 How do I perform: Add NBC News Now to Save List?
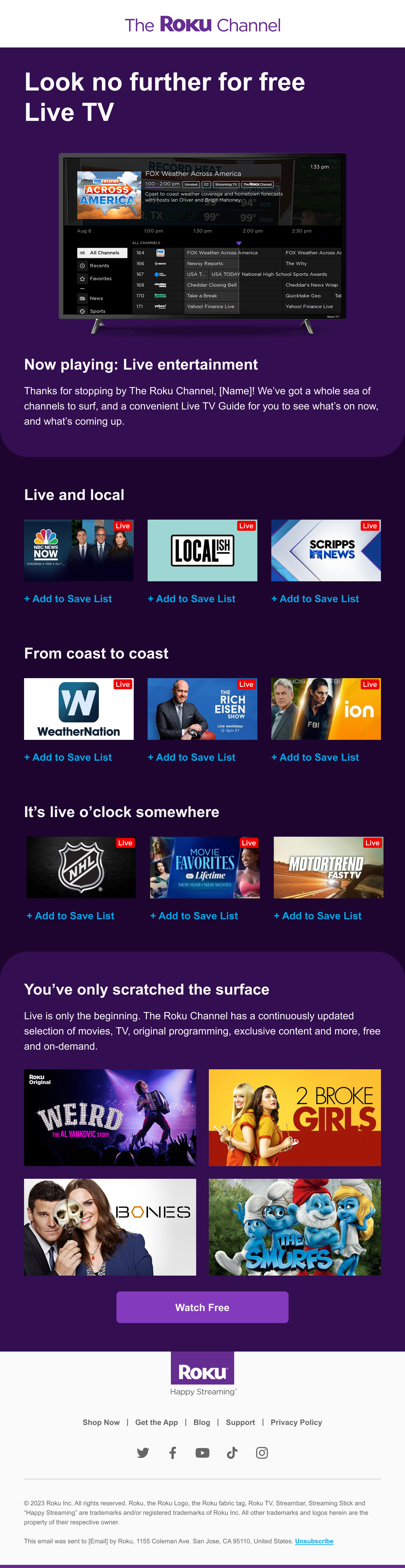point(68,599)
